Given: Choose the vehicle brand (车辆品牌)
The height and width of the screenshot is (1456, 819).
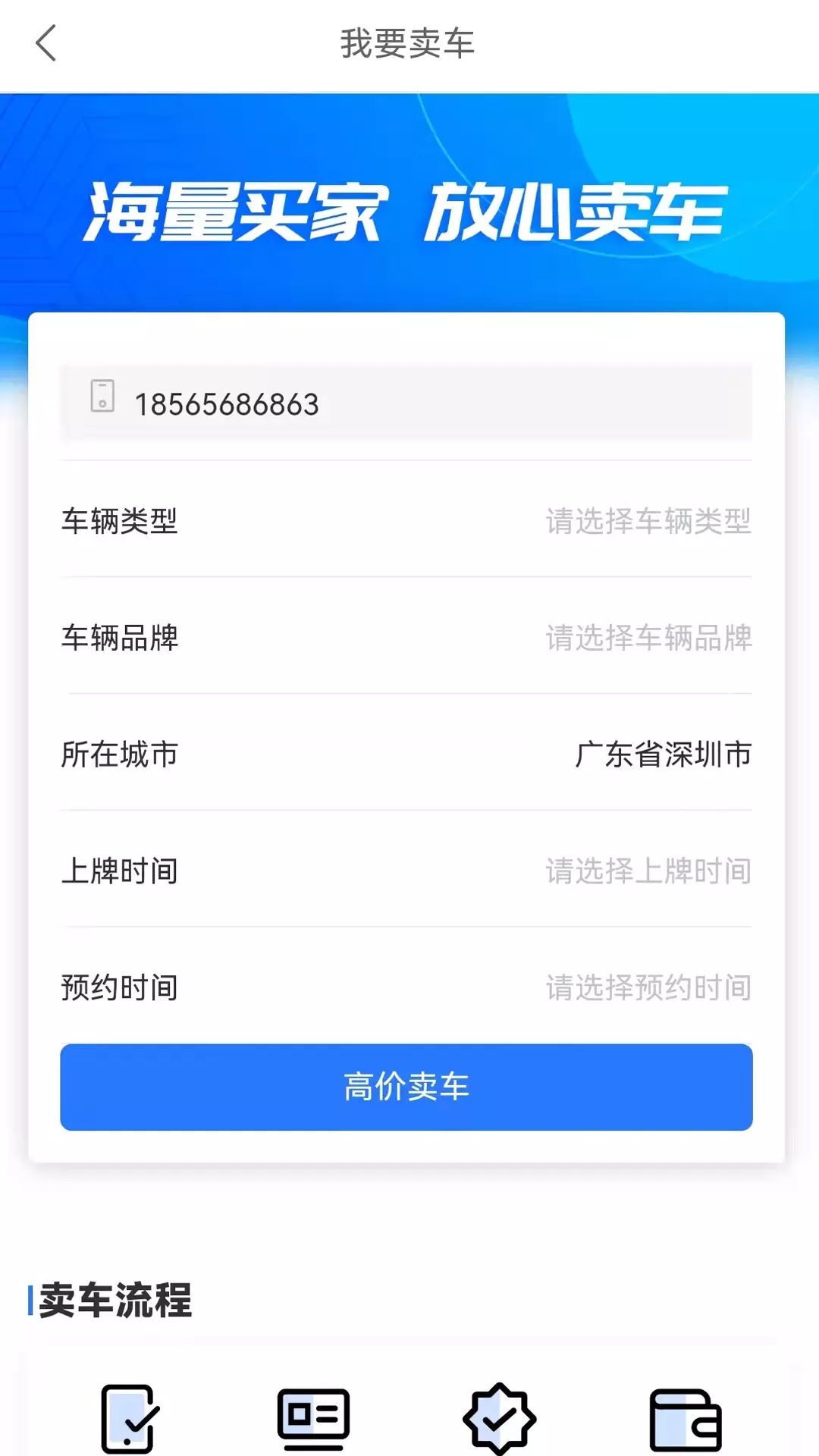Looking at the screenshot, I should pos(406,637).
